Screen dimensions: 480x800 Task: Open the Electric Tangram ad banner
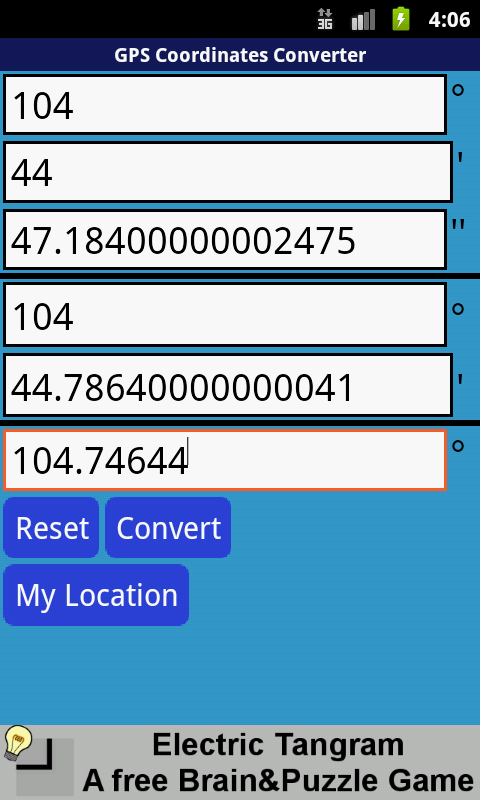click(x=240, y=762)
